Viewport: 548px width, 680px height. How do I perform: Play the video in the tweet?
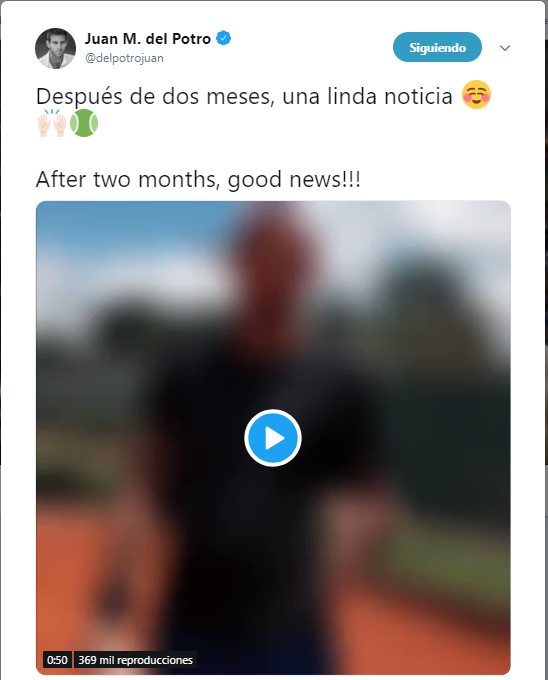(x=273, y=438)
